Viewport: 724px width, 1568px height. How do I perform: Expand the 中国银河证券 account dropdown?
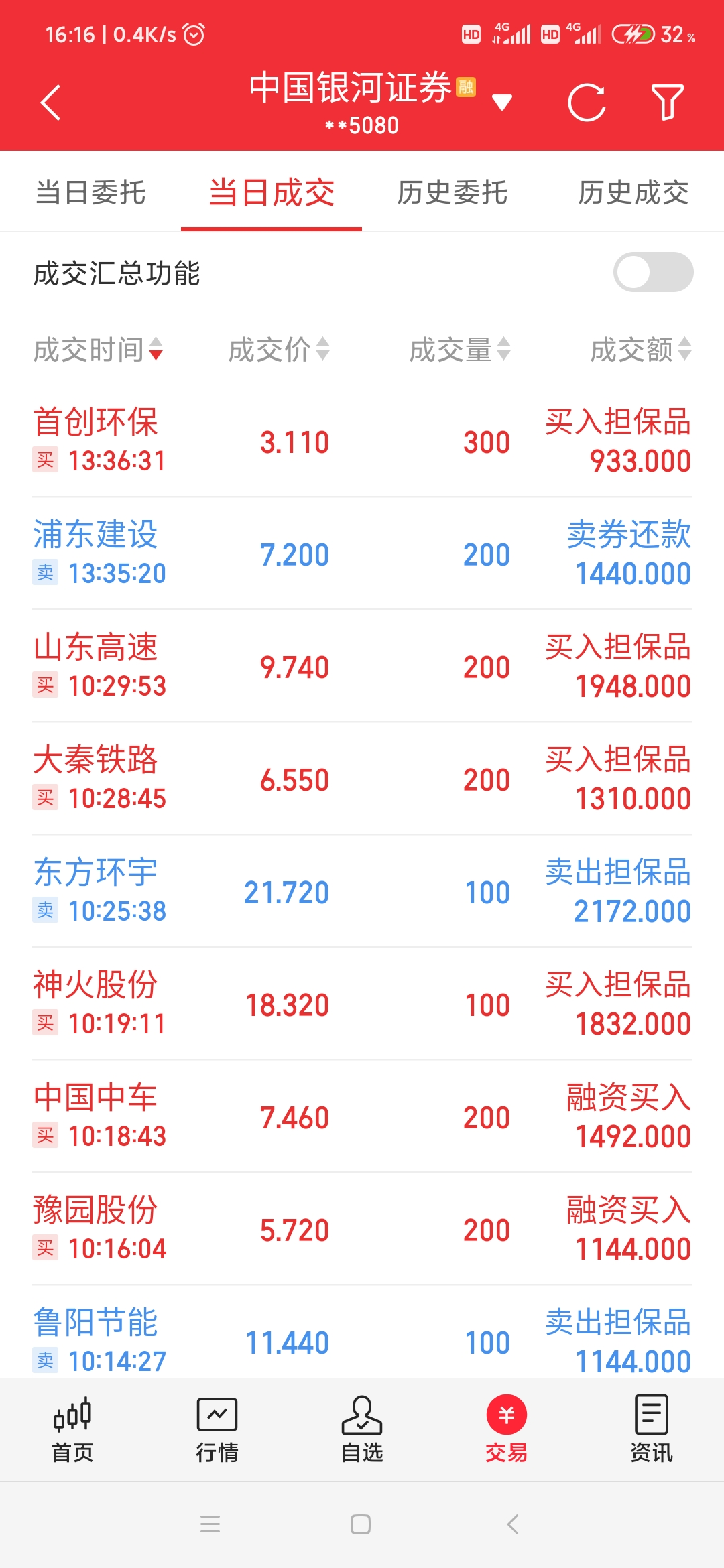click(501, 103)
